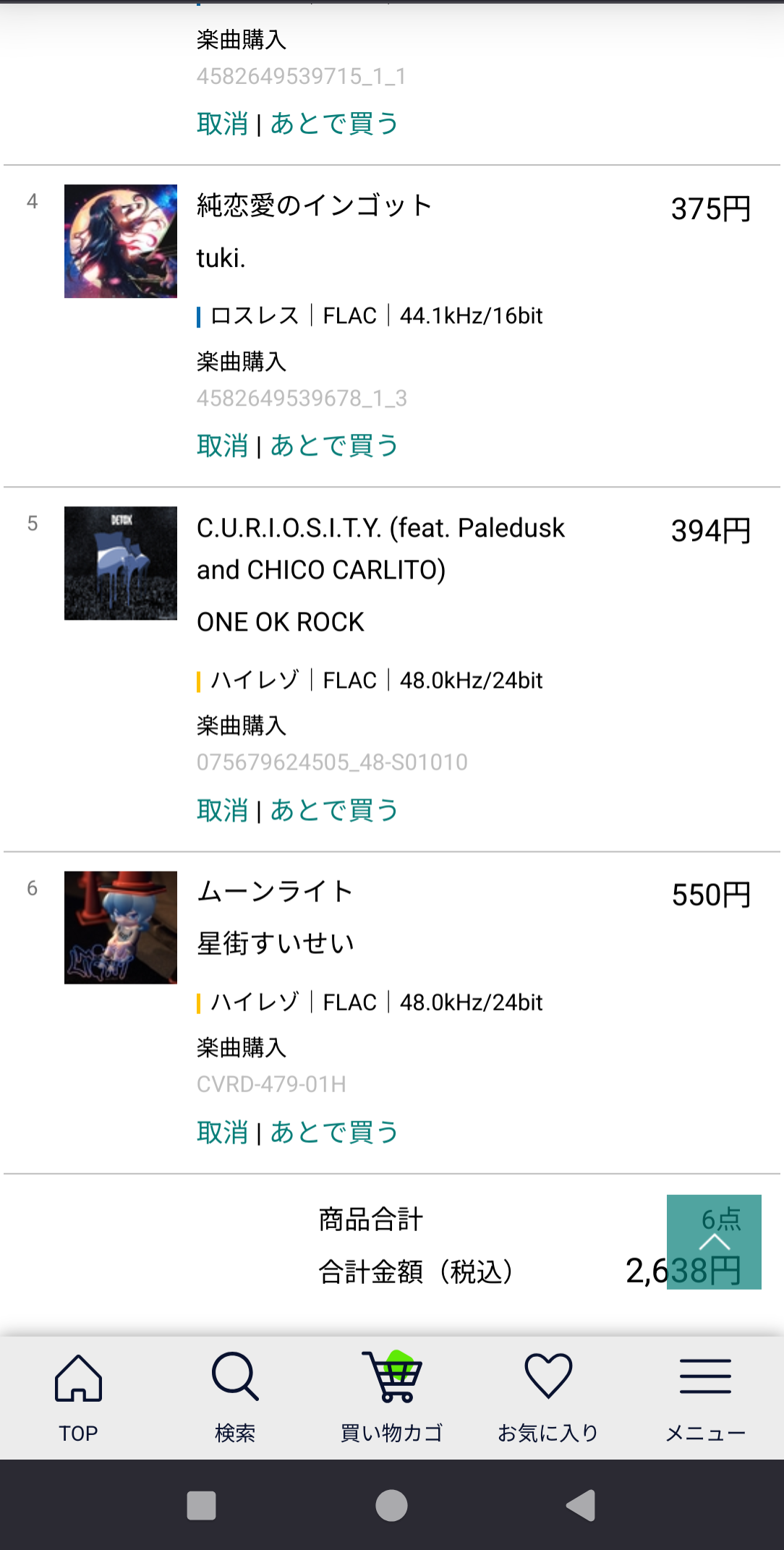Save 純恋愛のインゴット to buy later

[x=334, y=446]
